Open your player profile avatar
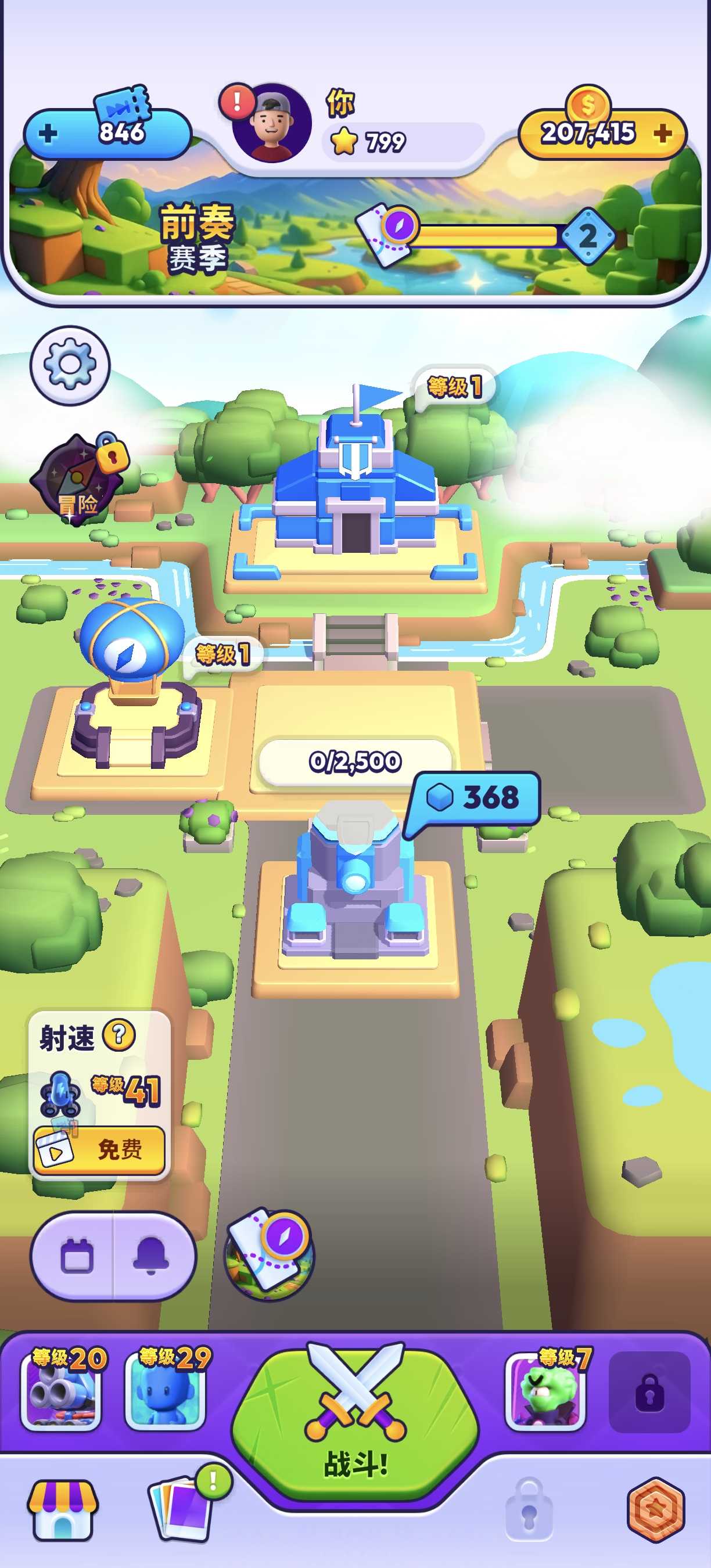The width and height of the screenshot is (711, 1568). [x=271, y=124]
